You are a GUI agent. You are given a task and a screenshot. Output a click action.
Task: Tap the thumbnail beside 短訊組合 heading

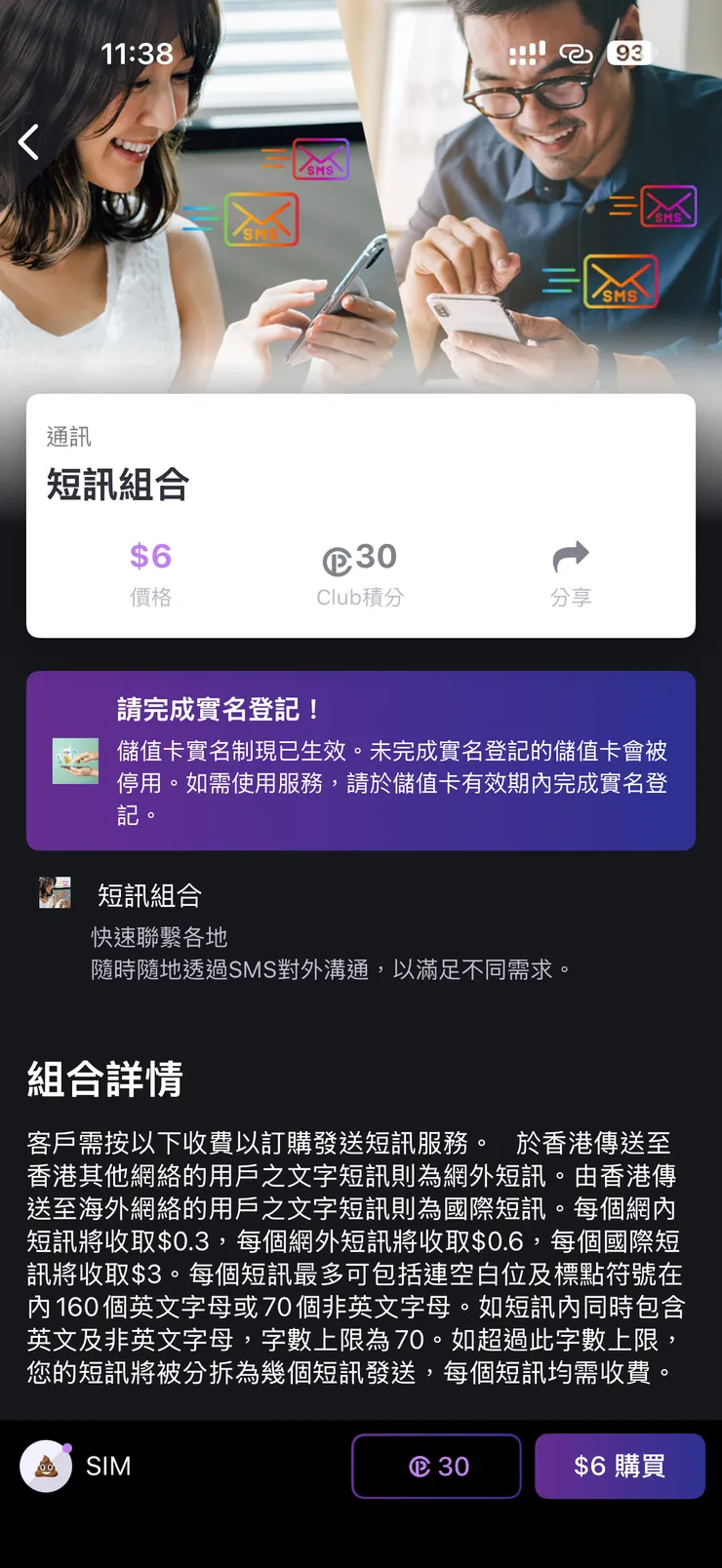click(x=56, y=893)
